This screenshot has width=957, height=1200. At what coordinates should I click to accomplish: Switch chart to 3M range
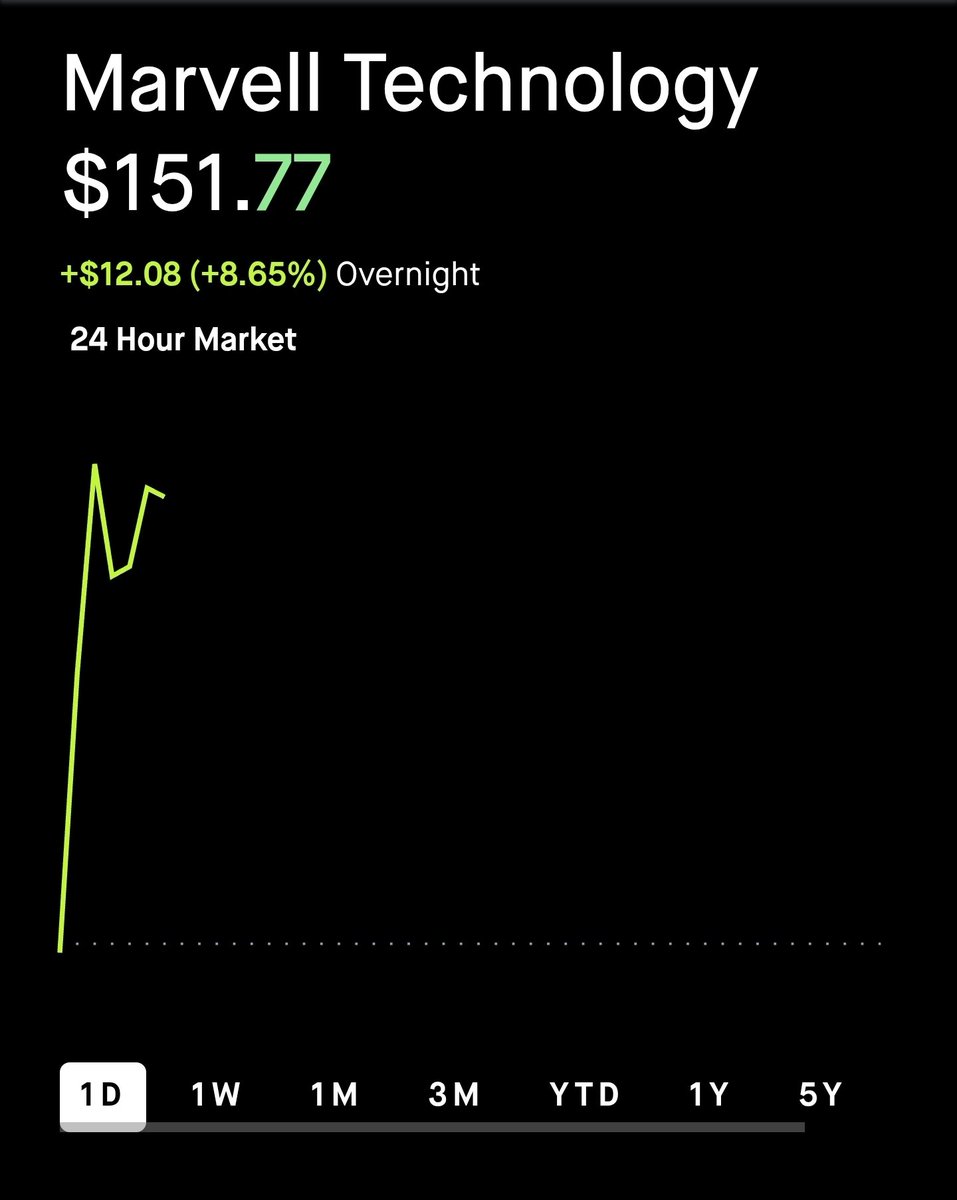coord(454,1095)
